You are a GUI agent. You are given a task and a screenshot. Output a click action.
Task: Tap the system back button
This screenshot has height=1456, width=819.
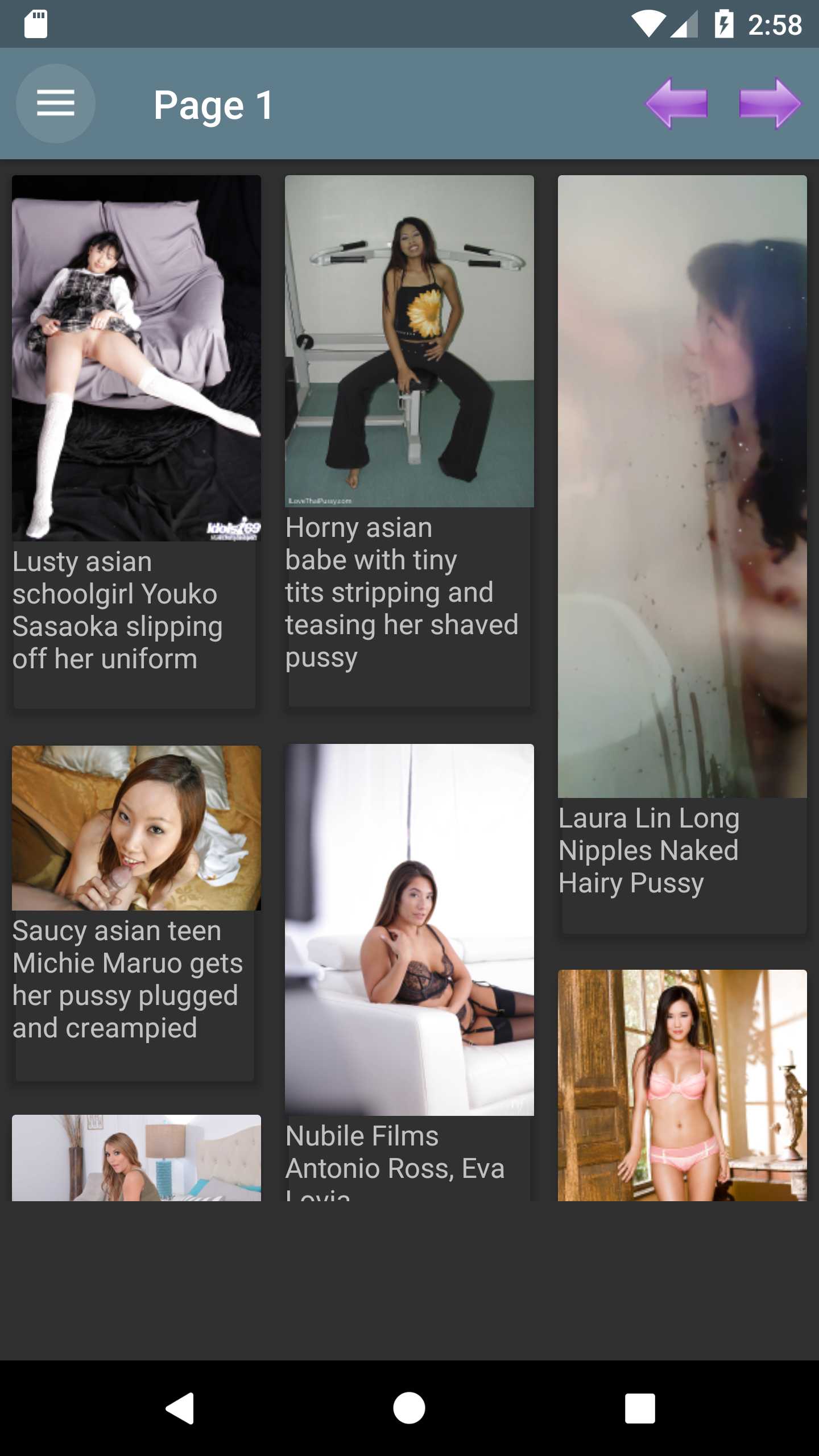pyautogui.click(x=180, y=1408)
